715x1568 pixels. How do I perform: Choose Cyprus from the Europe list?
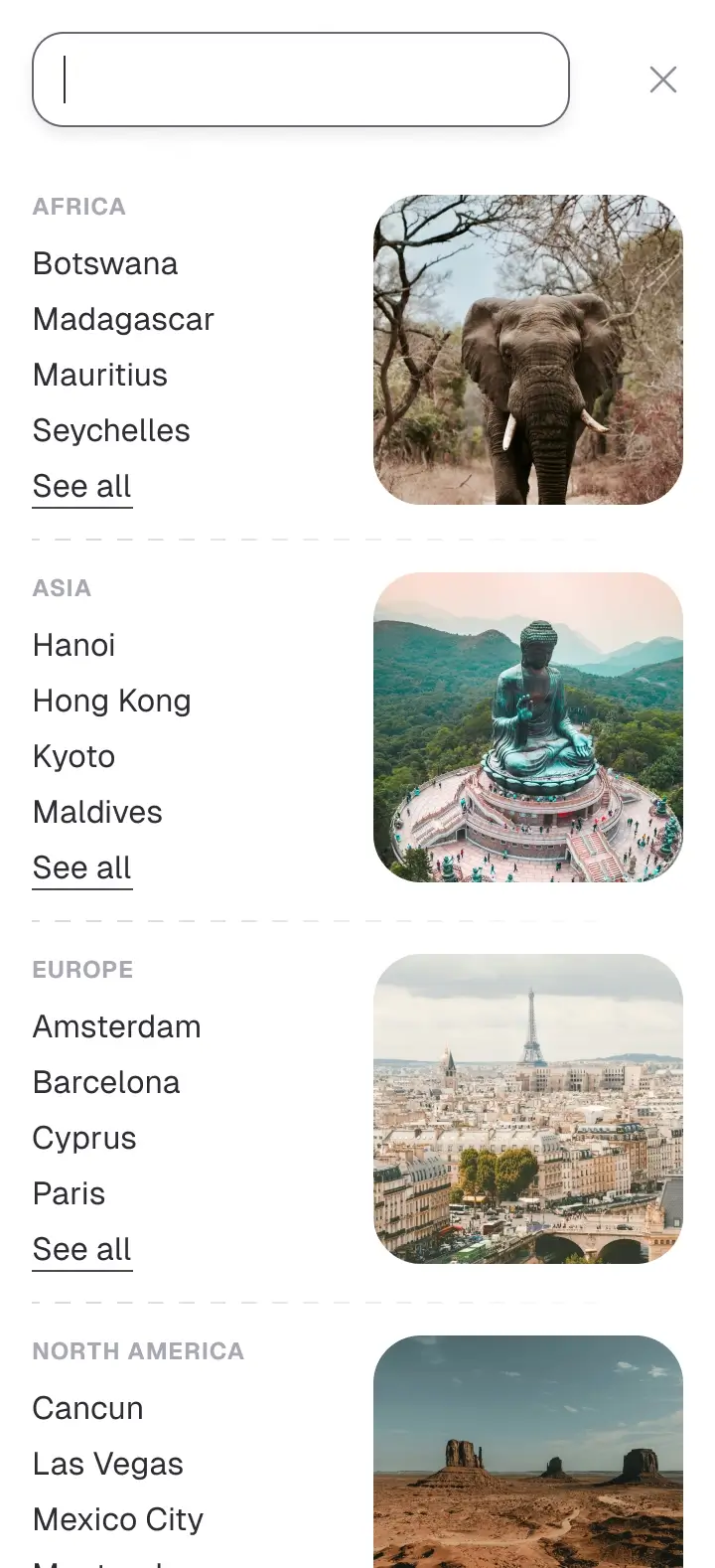pyautogui.click(x=84, y=1138)
